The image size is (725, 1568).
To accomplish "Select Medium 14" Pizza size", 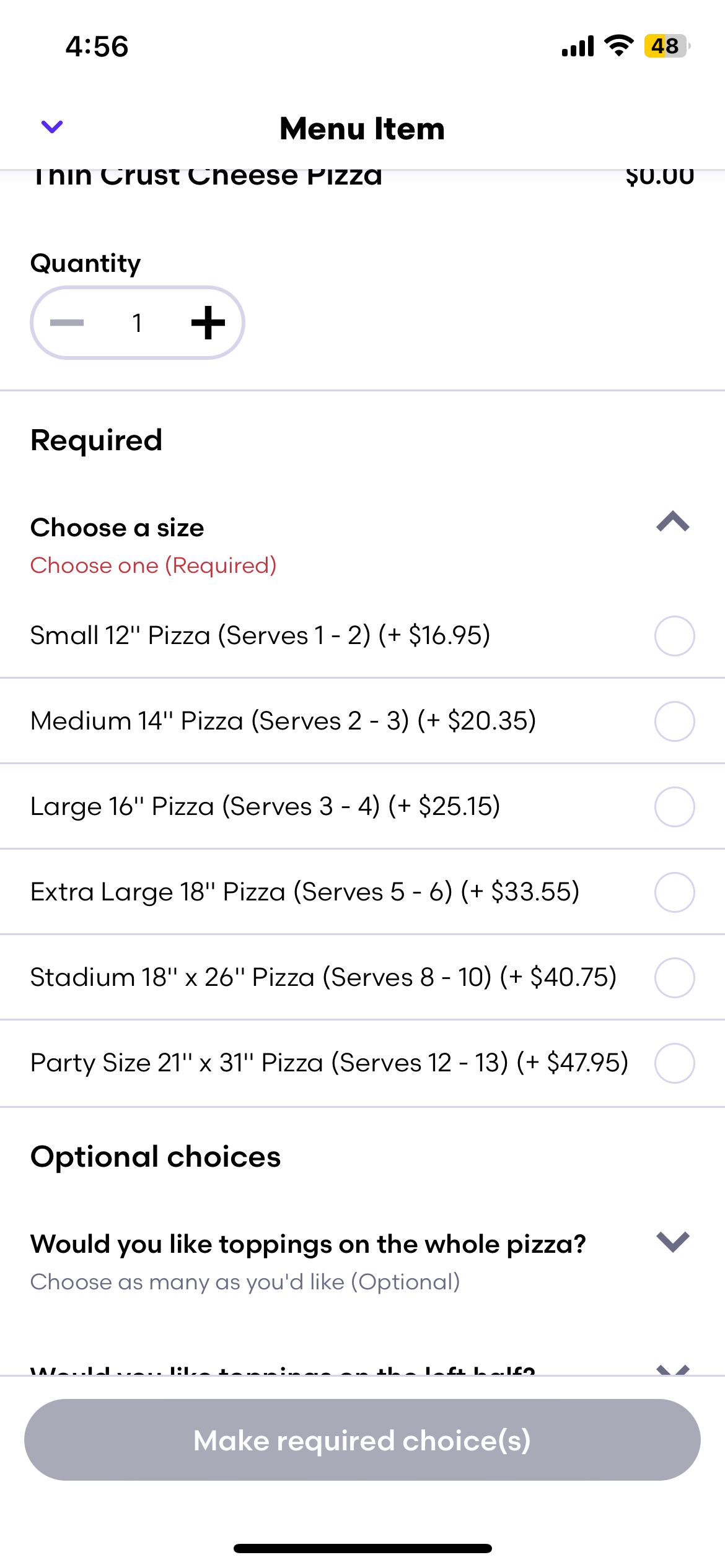I will (362, 721).
